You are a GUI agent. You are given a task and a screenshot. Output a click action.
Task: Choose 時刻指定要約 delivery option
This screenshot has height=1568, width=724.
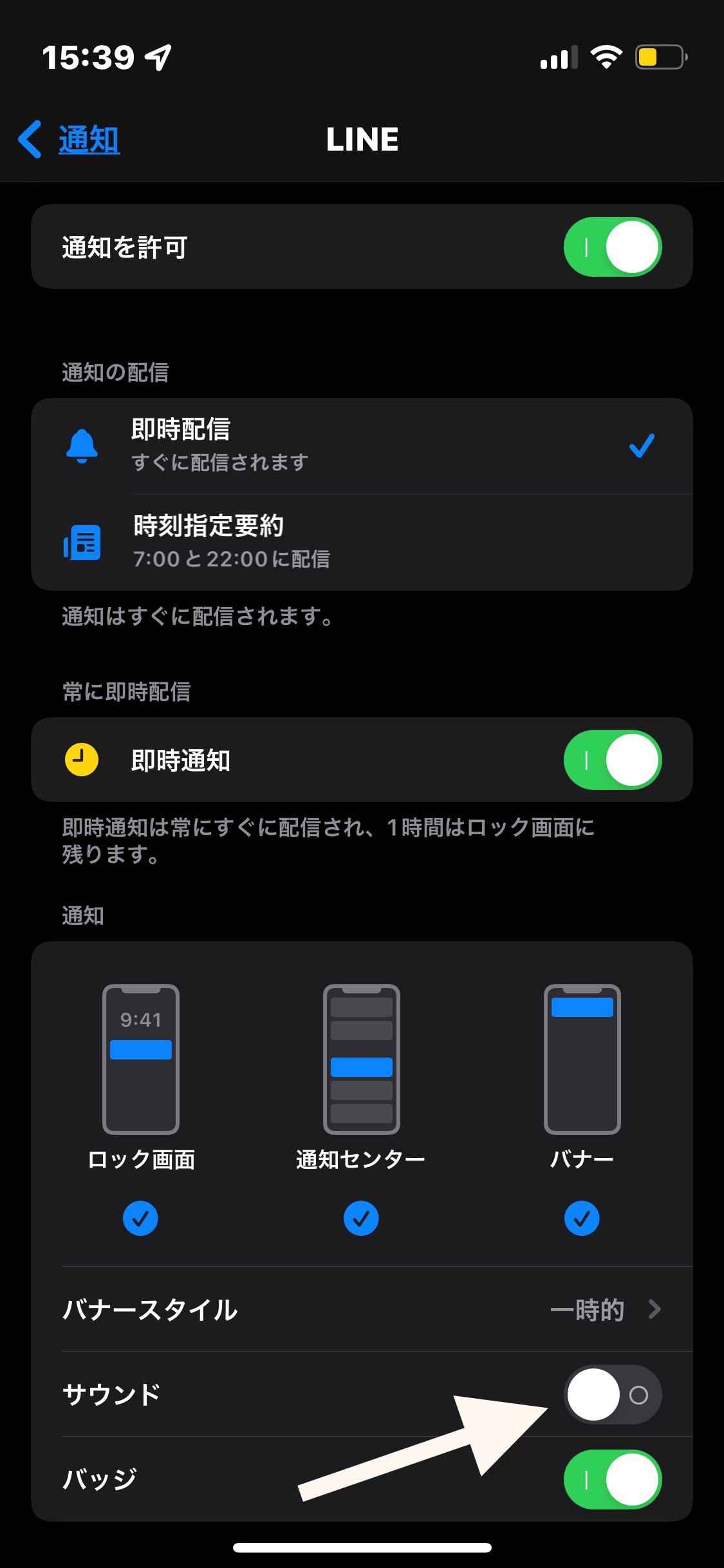360,542
